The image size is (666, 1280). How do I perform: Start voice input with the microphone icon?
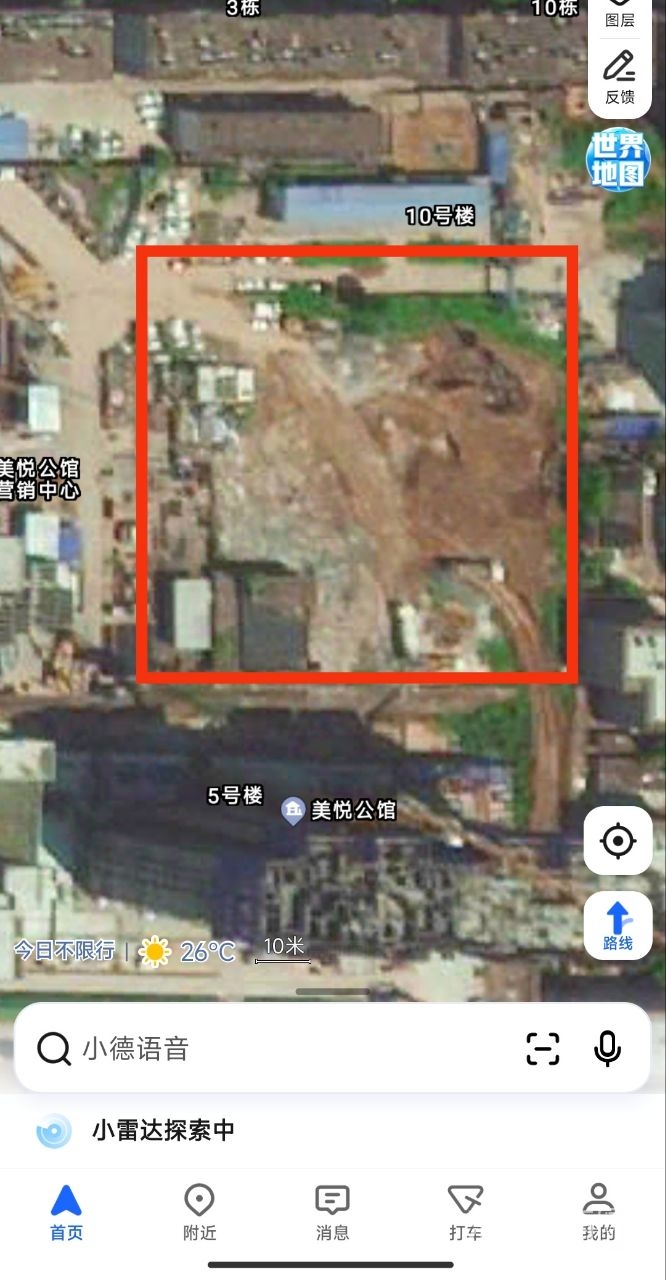607,1048
